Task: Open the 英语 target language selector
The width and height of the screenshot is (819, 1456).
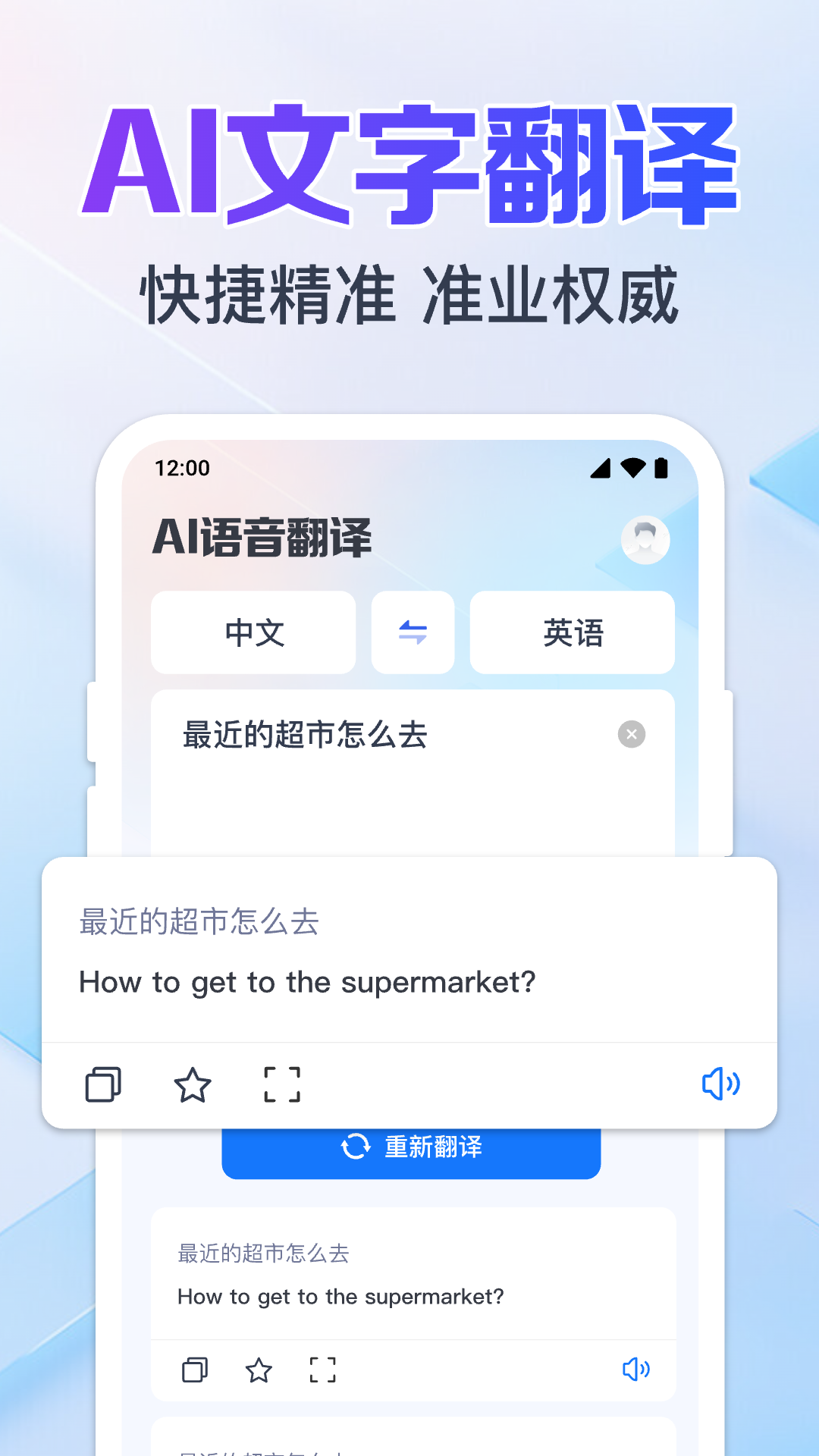Action: pyautogui.click(x=572, y=632)
